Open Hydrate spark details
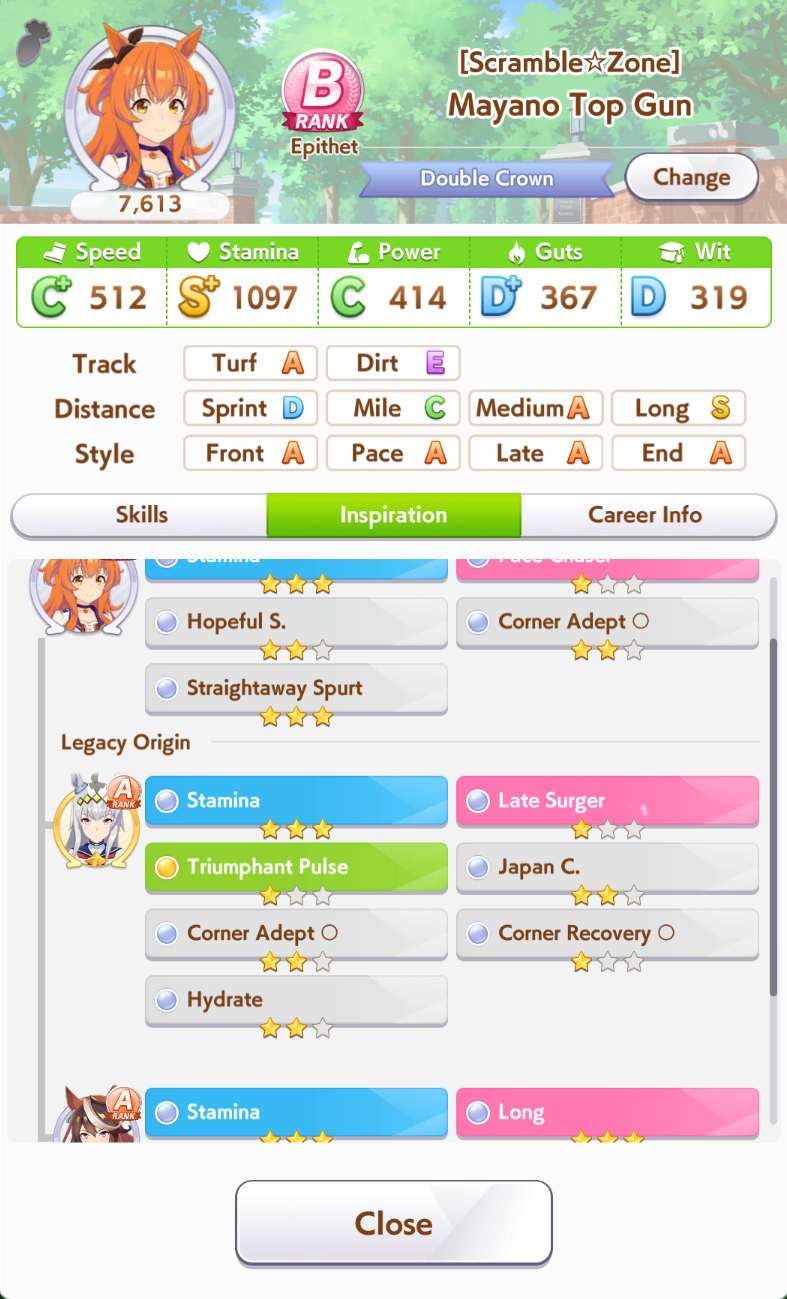787x1299 pixels. pyautogui.click(x=296, y=999)
